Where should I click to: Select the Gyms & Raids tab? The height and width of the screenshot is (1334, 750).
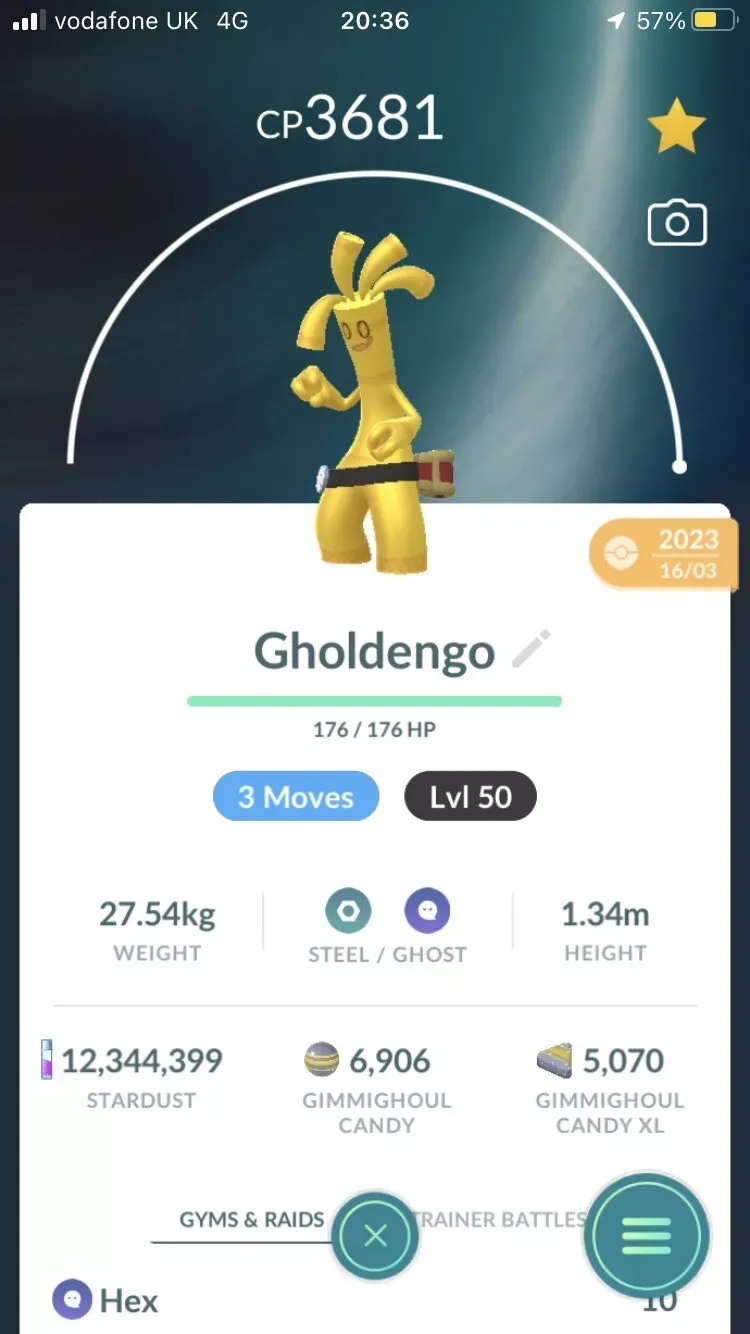pos(251,1220)
